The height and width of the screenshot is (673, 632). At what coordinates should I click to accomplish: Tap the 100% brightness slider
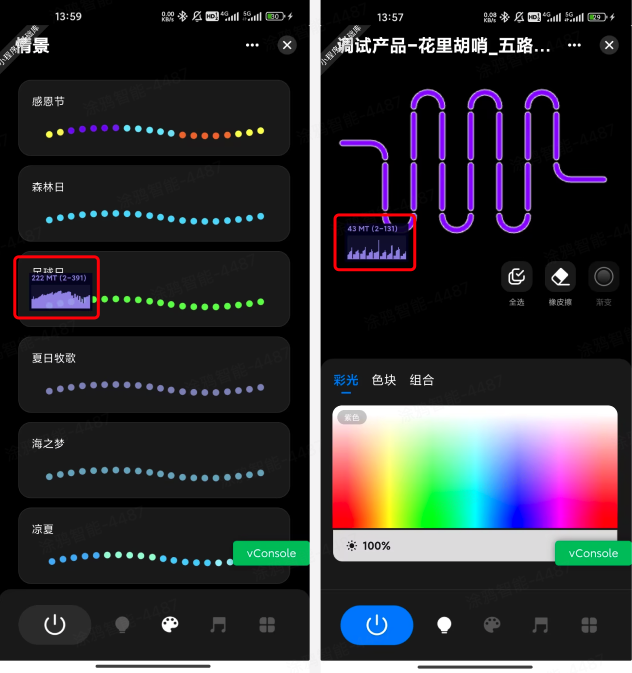tap(440, 546)
